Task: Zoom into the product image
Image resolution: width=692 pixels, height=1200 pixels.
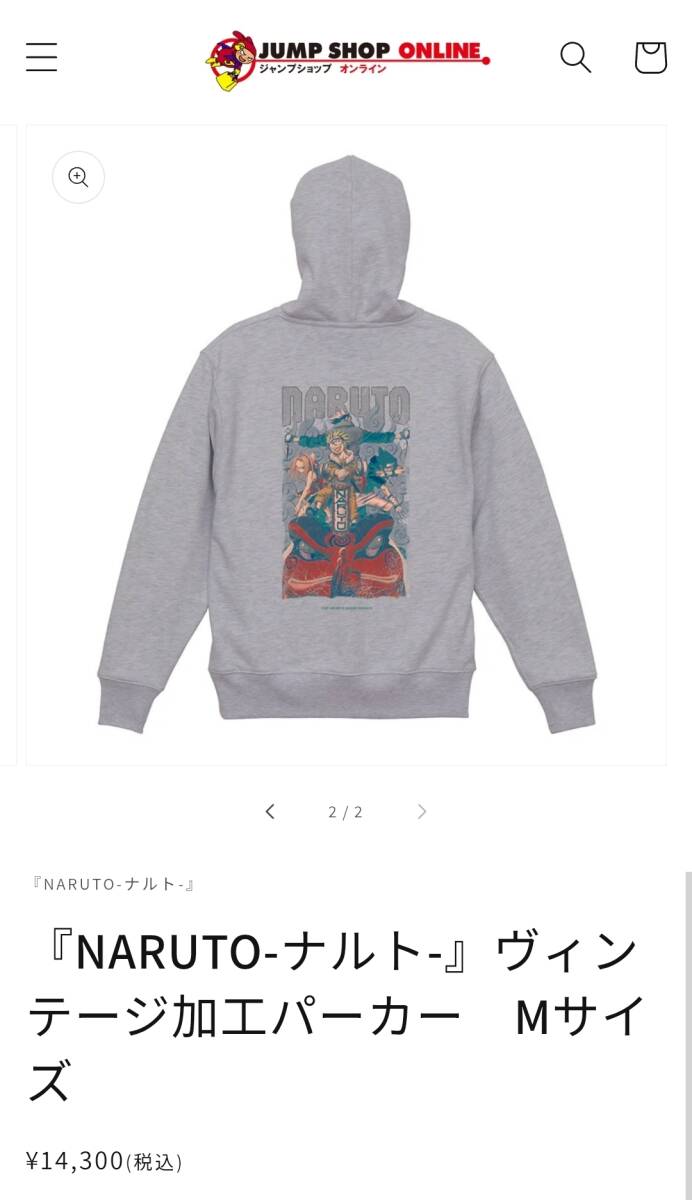Action: click(x=78, y=177)
